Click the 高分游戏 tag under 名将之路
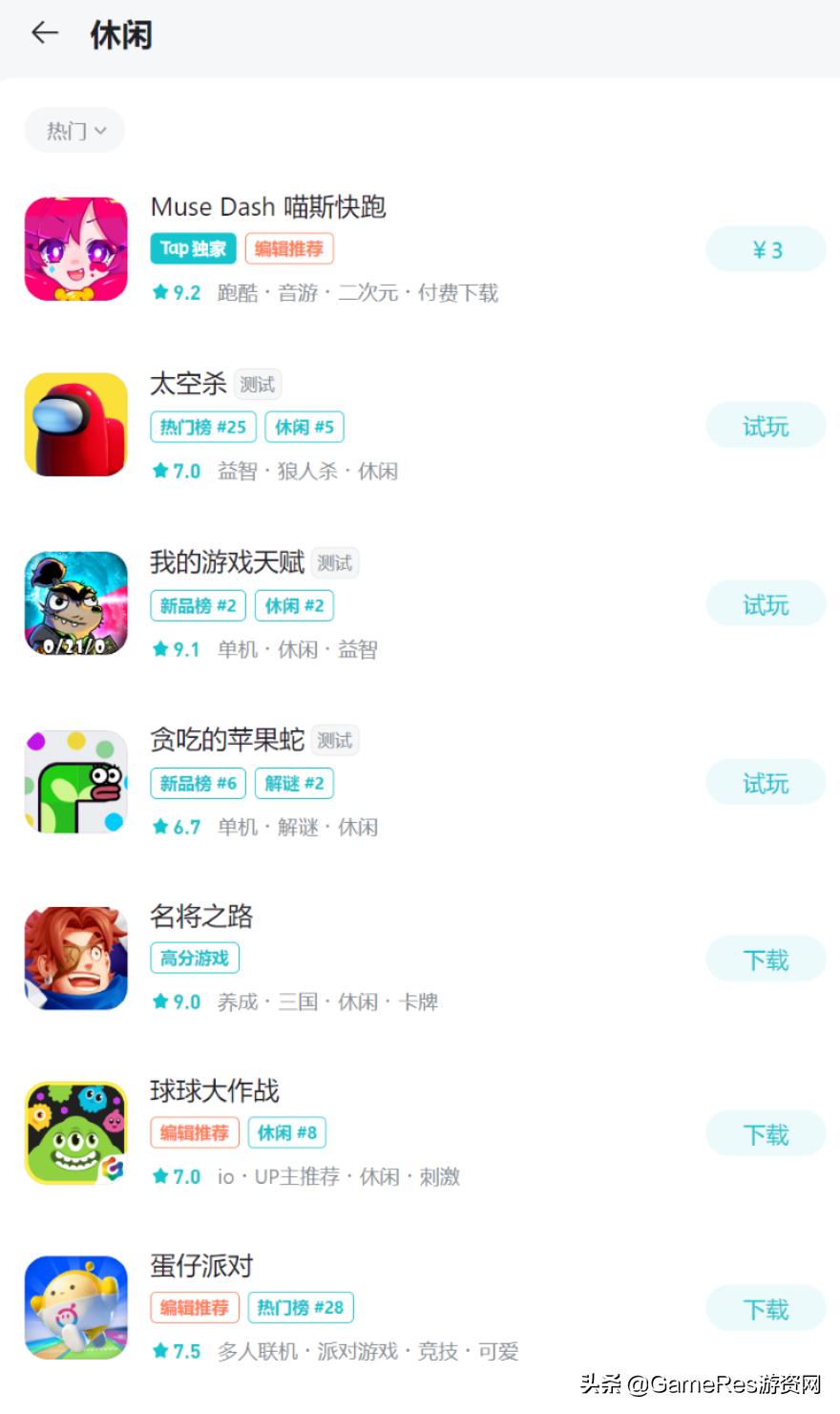This screenshot has height=1414, width=840. click(195, 957)
